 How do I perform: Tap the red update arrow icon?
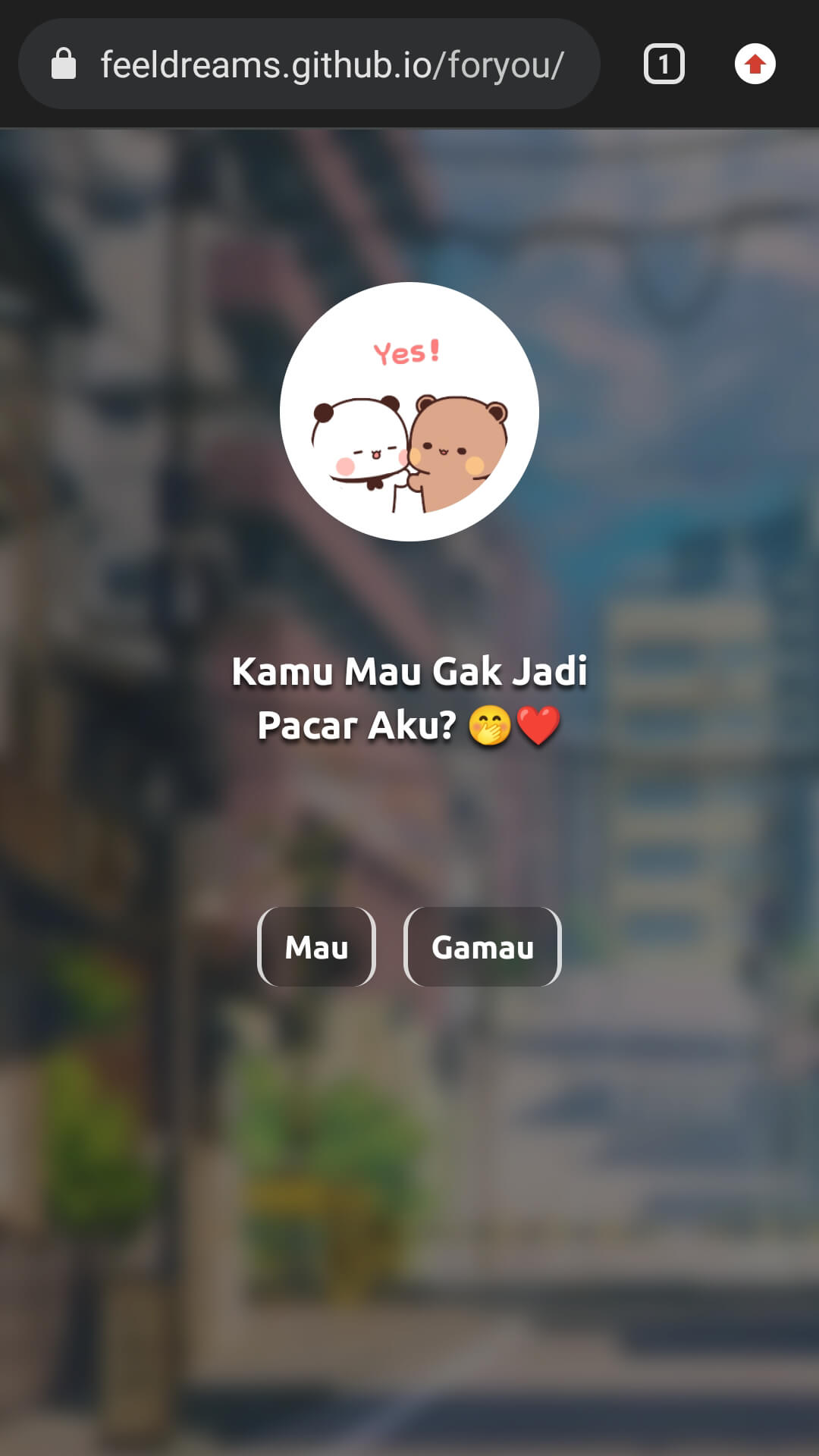pyautogui.click(x=755, y=64)
